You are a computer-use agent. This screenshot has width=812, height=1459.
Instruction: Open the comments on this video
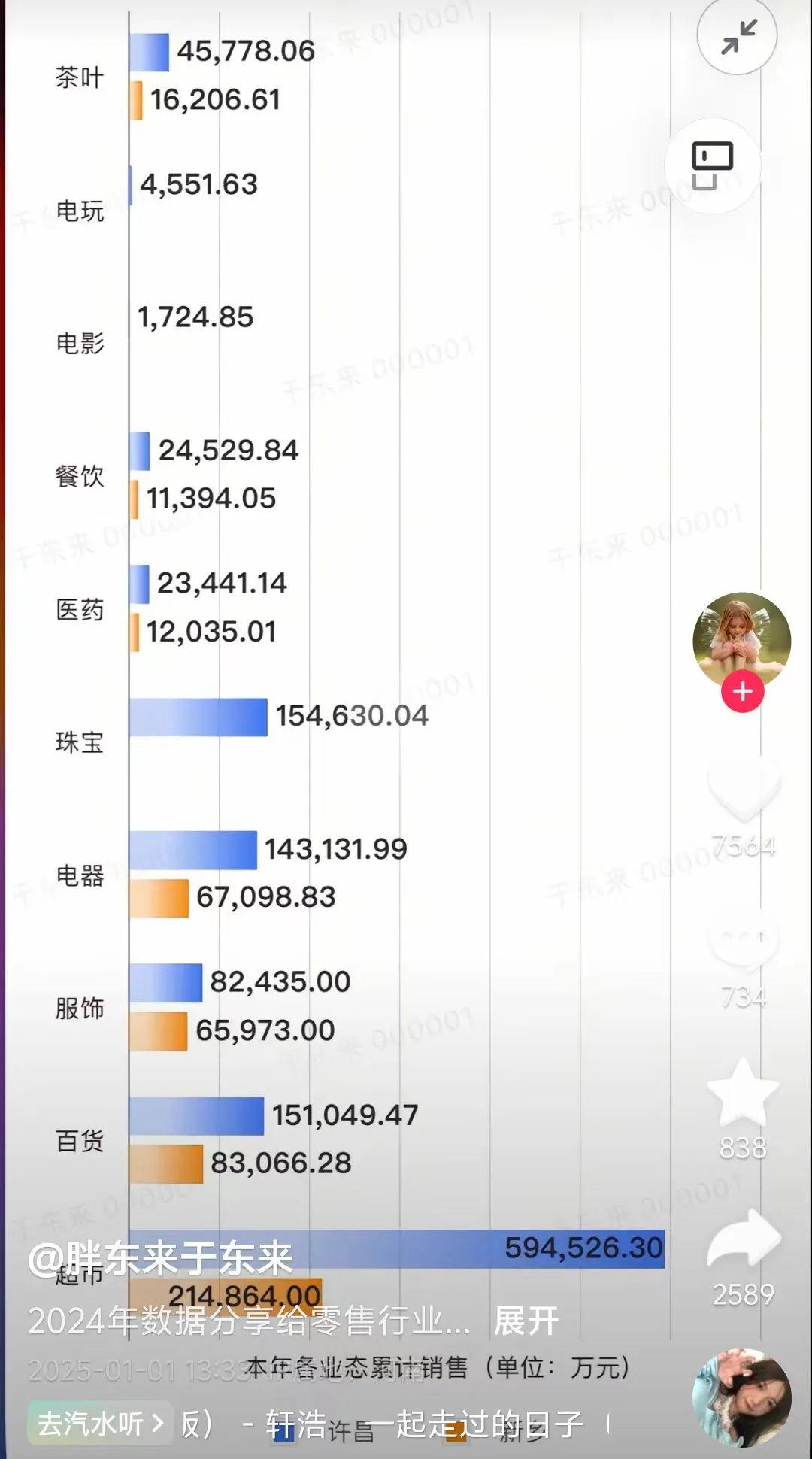tap(744, 942)
